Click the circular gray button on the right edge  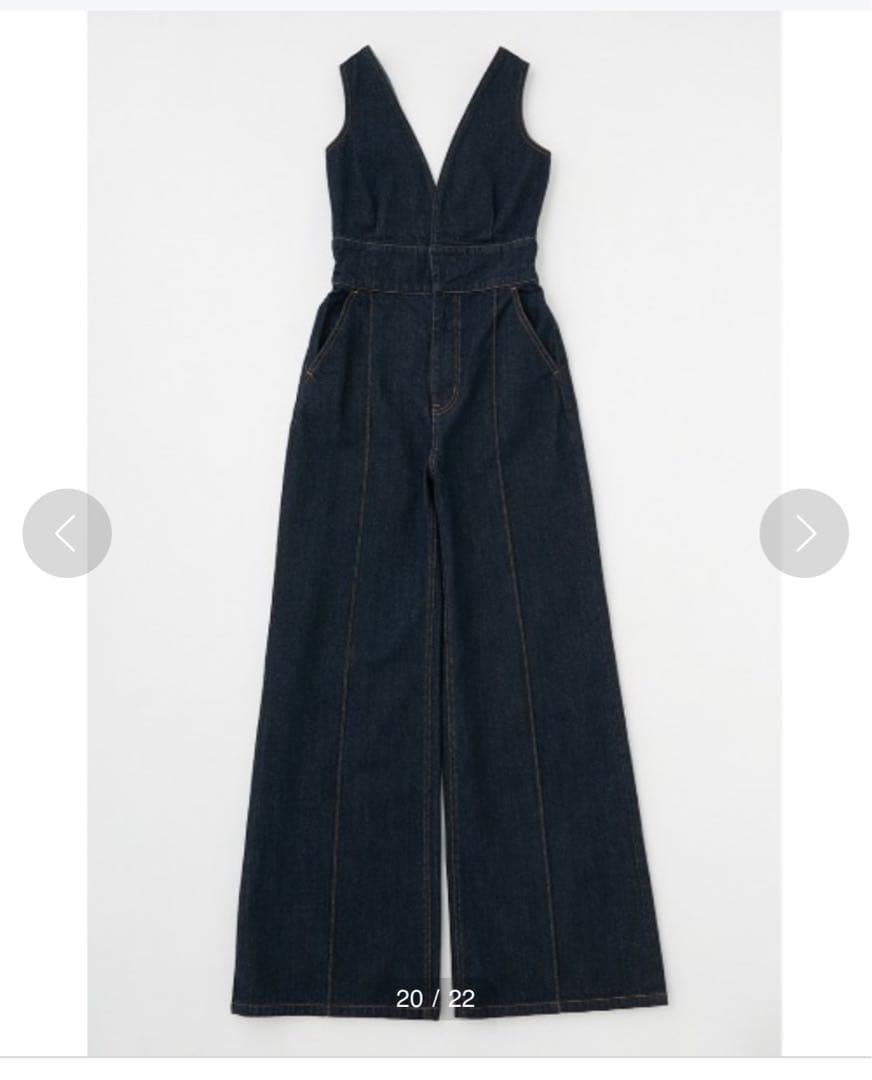[803, 533]
